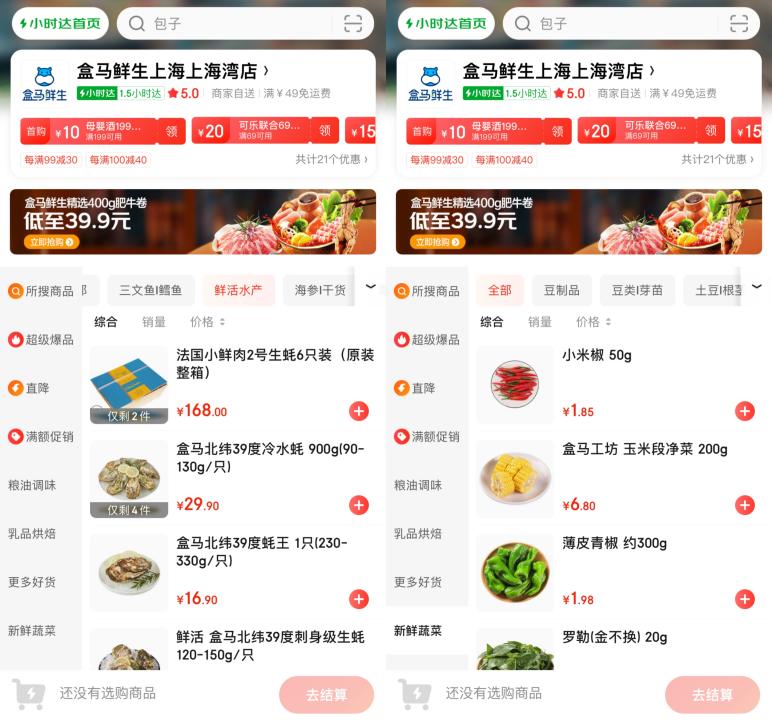Add 法国小鲜肉2号生蚝6只装 to cart
This screenshot has height=720, width=772.
click(x=359, y=411)
